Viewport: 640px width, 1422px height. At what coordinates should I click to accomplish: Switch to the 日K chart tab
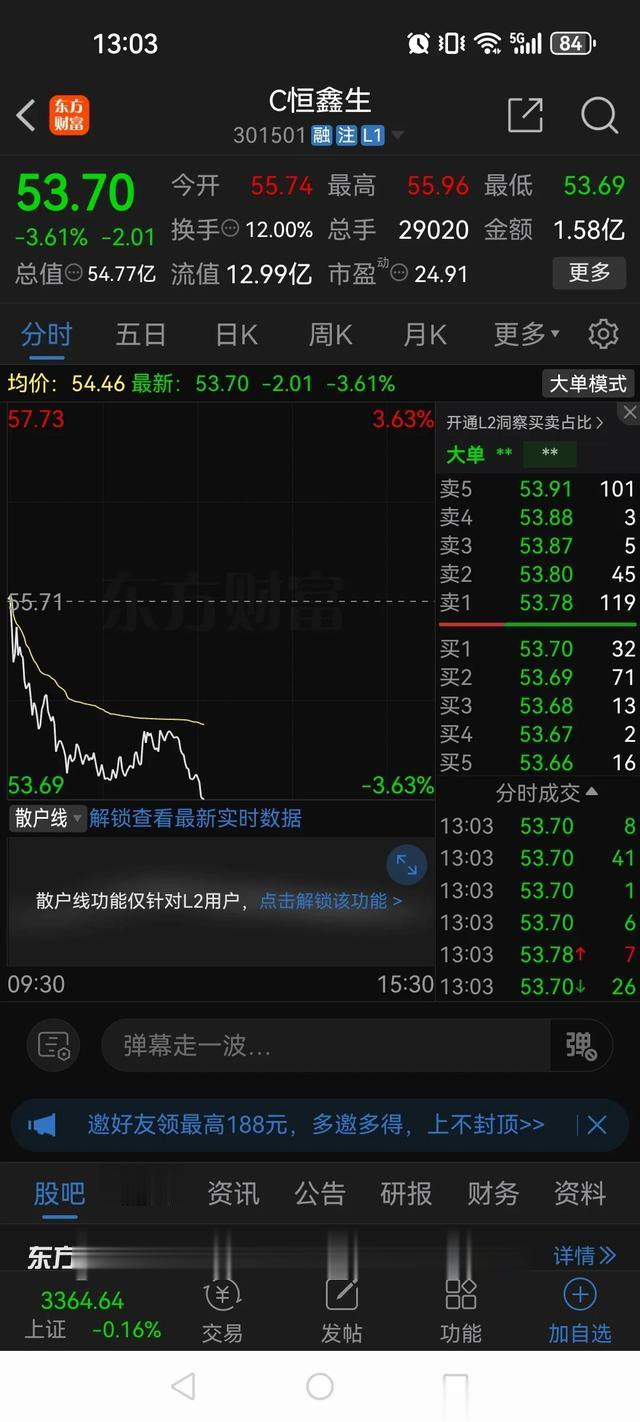click(x=236, y=334)
